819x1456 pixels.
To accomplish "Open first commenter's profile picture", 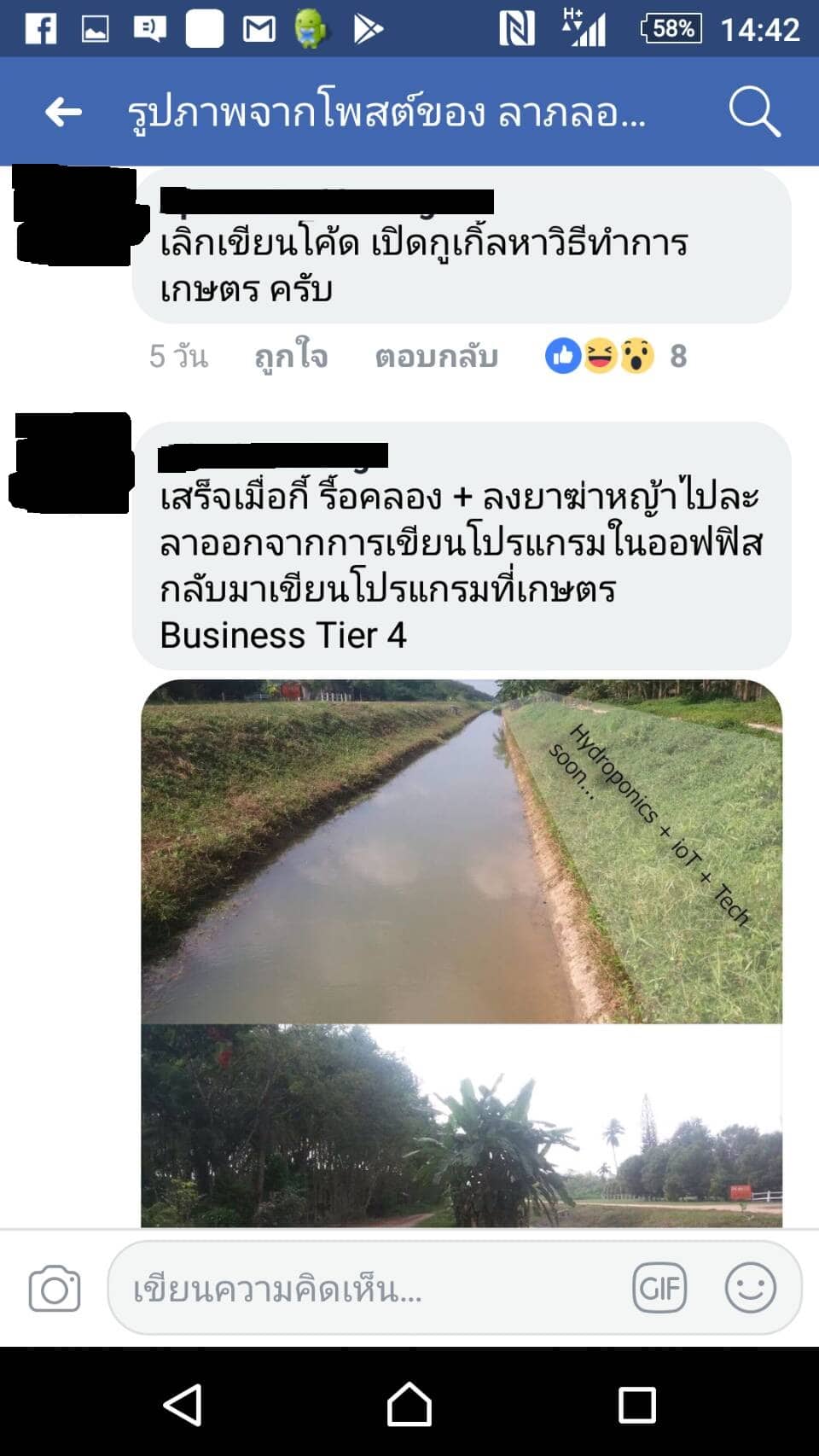I will pyautogui.click(x=75, y=213).
